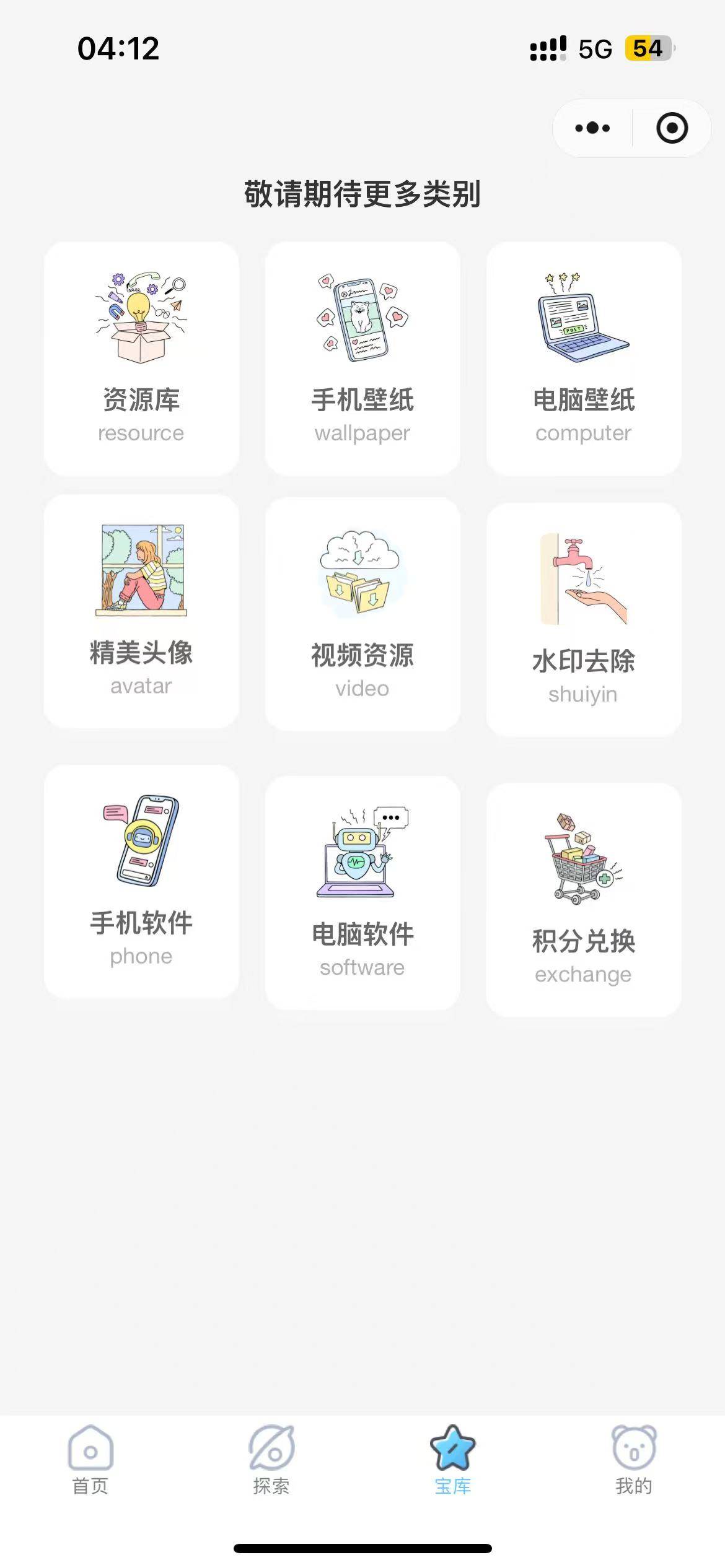This screenshot has height=1568, width=725.
Task: Open the mini program more-options menu
Action: (x=592, y=128)
